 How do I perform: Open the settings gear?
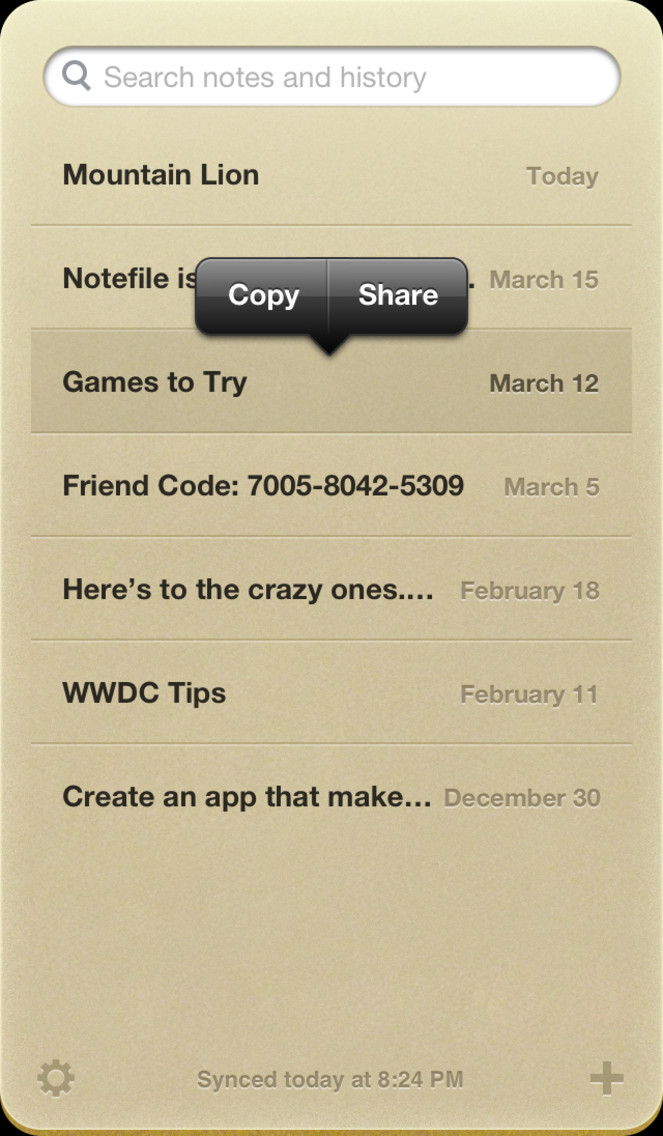(x=56, y=1078)
